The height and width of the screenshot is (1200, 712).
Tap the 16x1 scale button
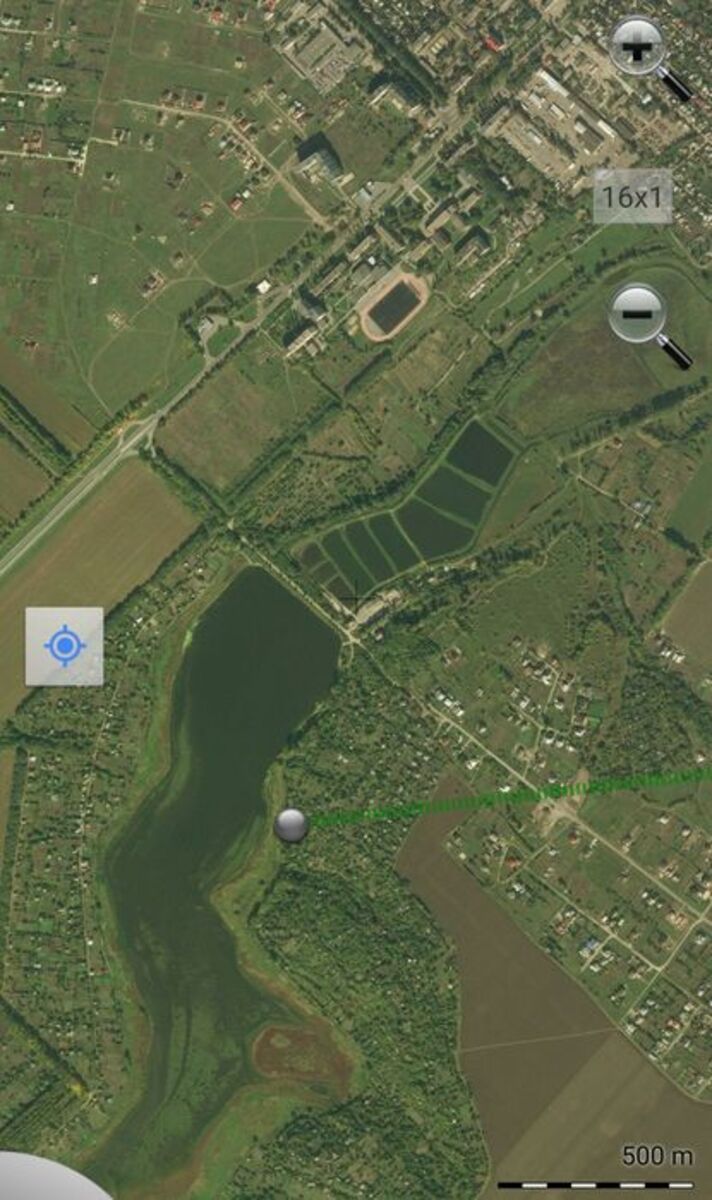click(633, 197)
